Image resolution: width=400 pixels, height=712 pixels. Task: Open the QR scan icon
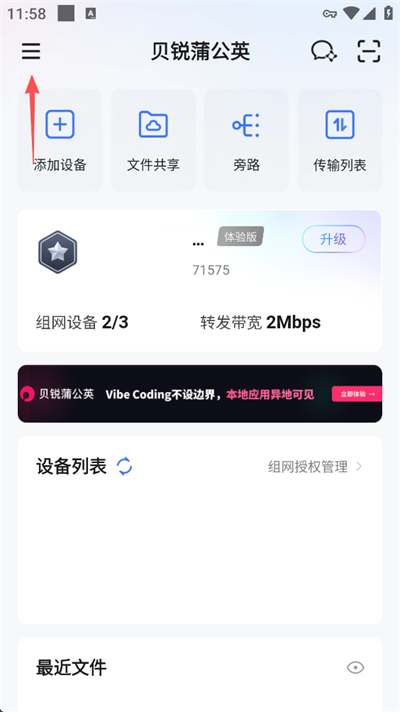(369, 51)
